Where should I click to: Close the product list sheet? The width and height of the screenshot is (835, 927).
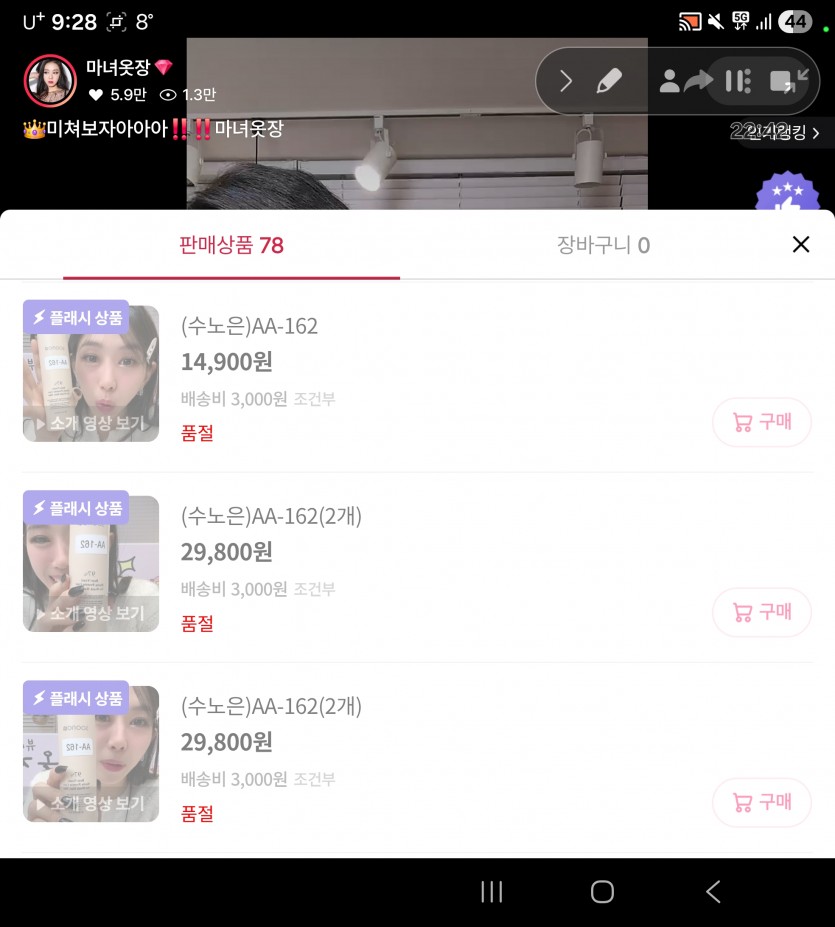click(x=800, y=244)
